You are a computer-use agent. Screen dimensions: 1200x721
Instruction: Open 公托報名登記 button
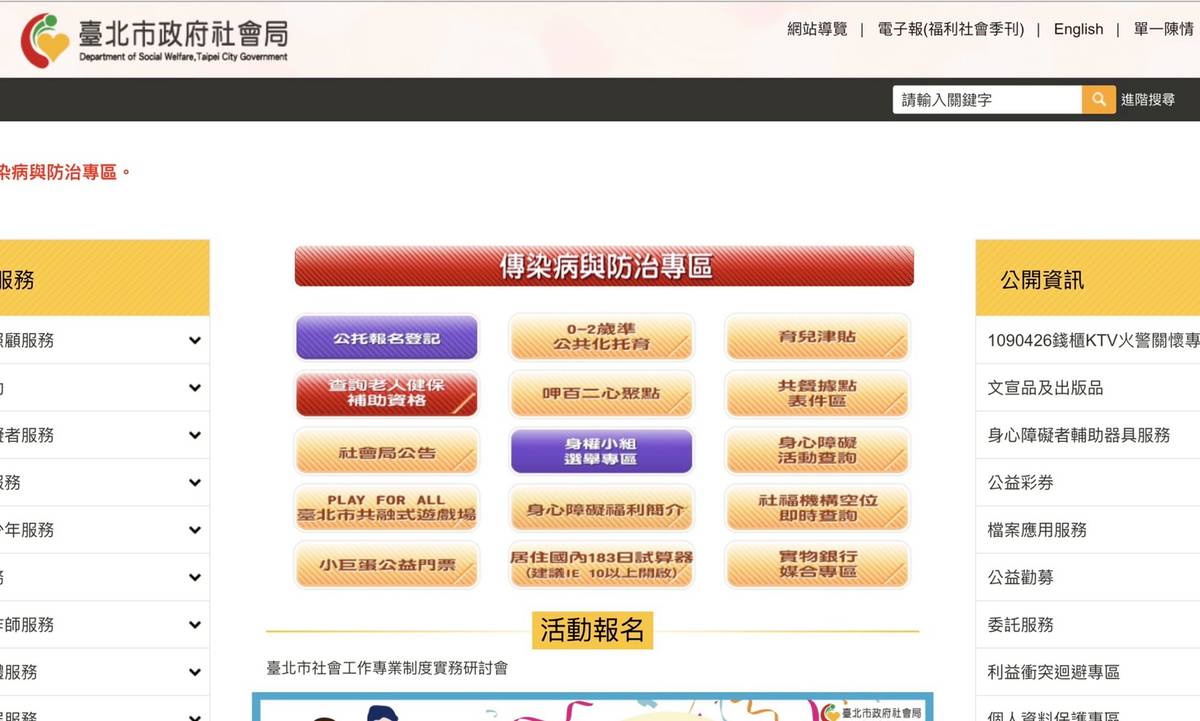point(386,338)
